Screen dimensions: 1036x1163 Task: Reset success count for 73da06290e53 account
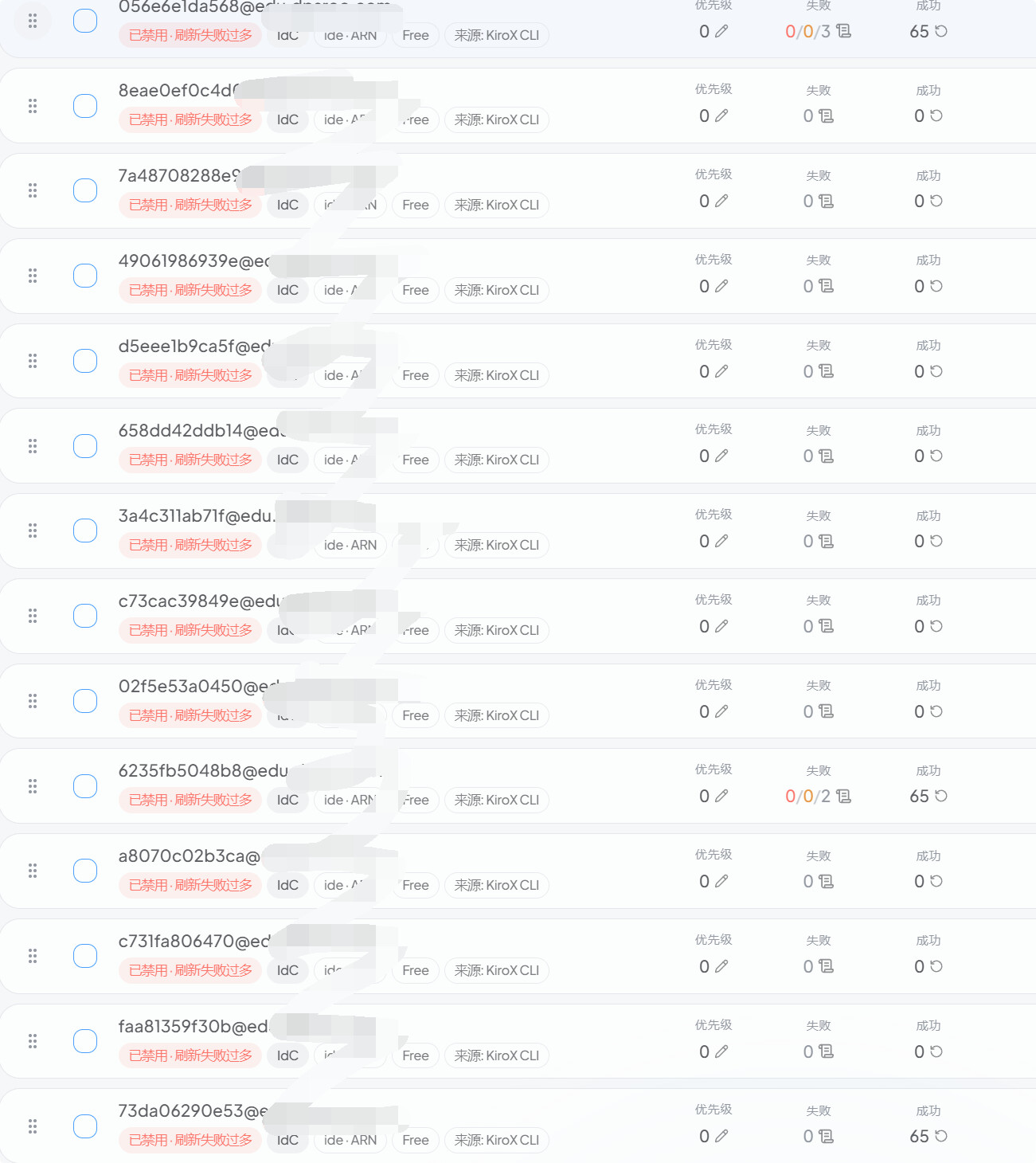(941, 1136)
